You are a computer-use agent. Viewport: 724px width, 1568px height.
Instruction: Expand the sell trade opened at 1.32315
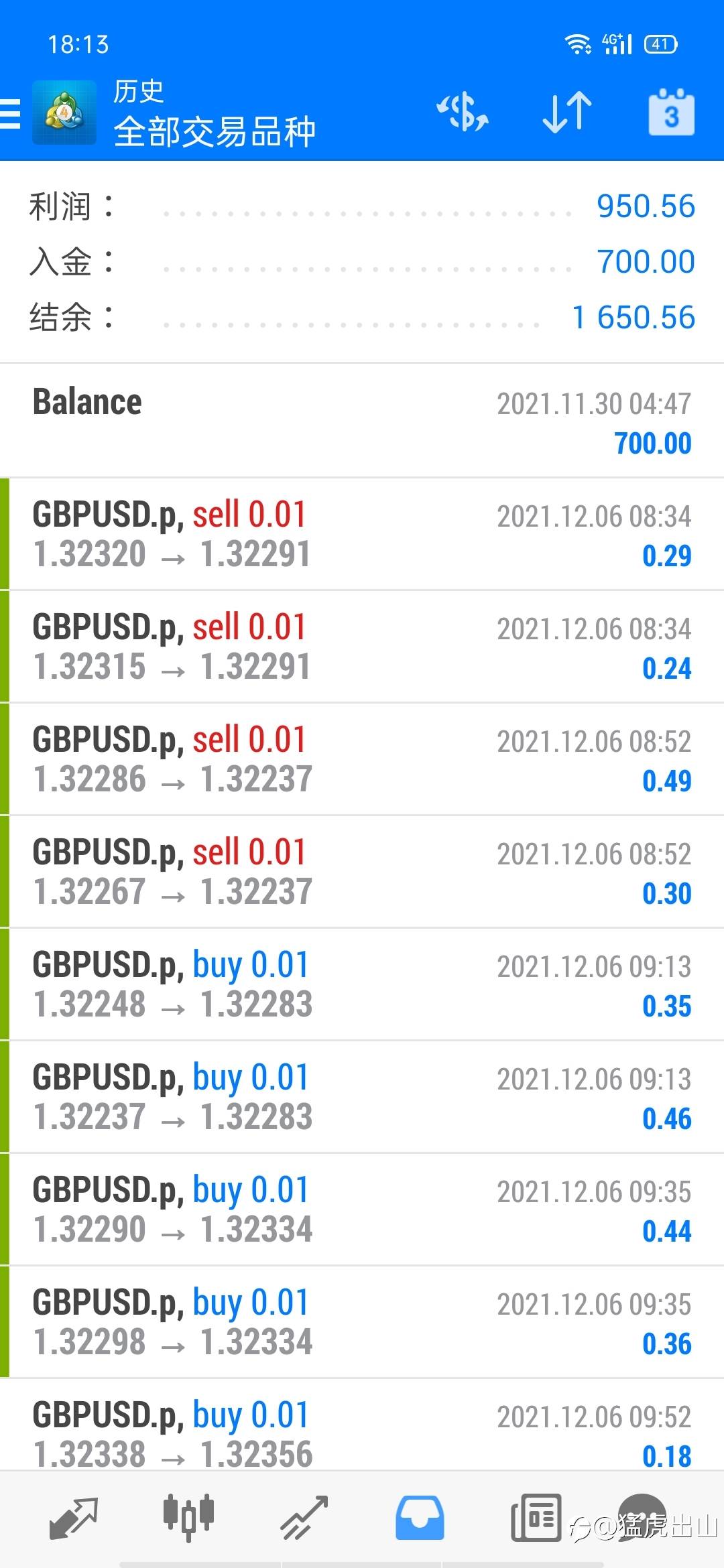pyautogui.click(x=362, y=647)
